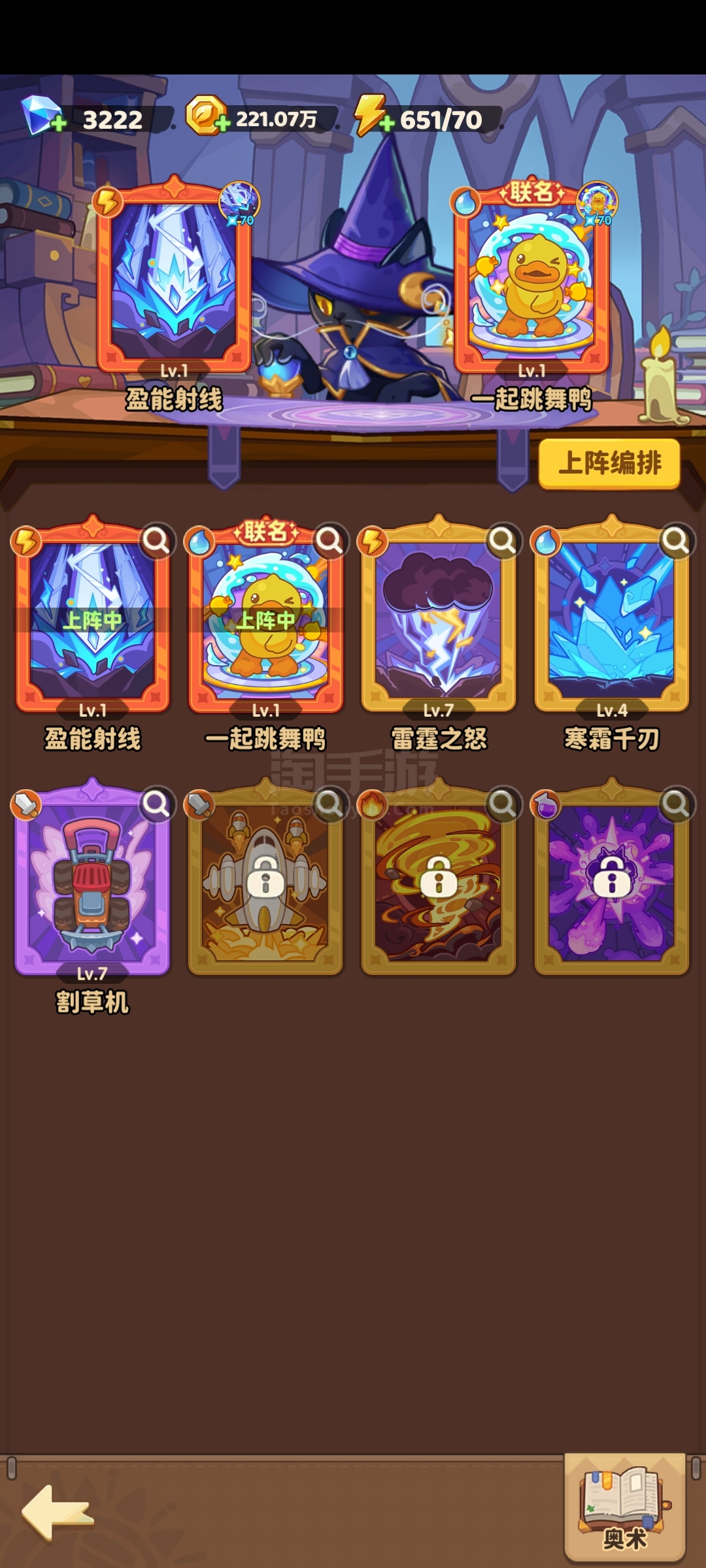Screen dimensions: 706x1568
Task: Inspect 寒霜千刃 with its magnifier icon
Action: tap(676, 541)
